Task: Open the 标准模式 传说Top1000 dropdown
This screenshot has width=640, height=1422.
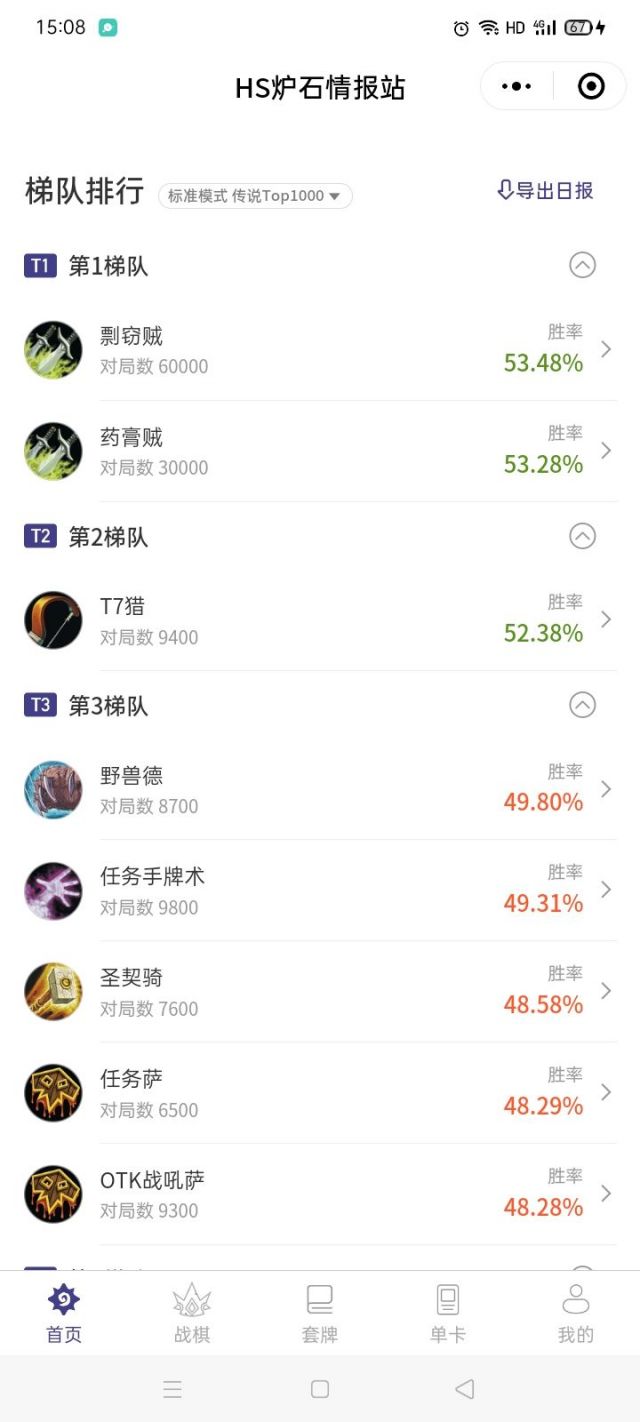Action: click(x=255, y=196)
